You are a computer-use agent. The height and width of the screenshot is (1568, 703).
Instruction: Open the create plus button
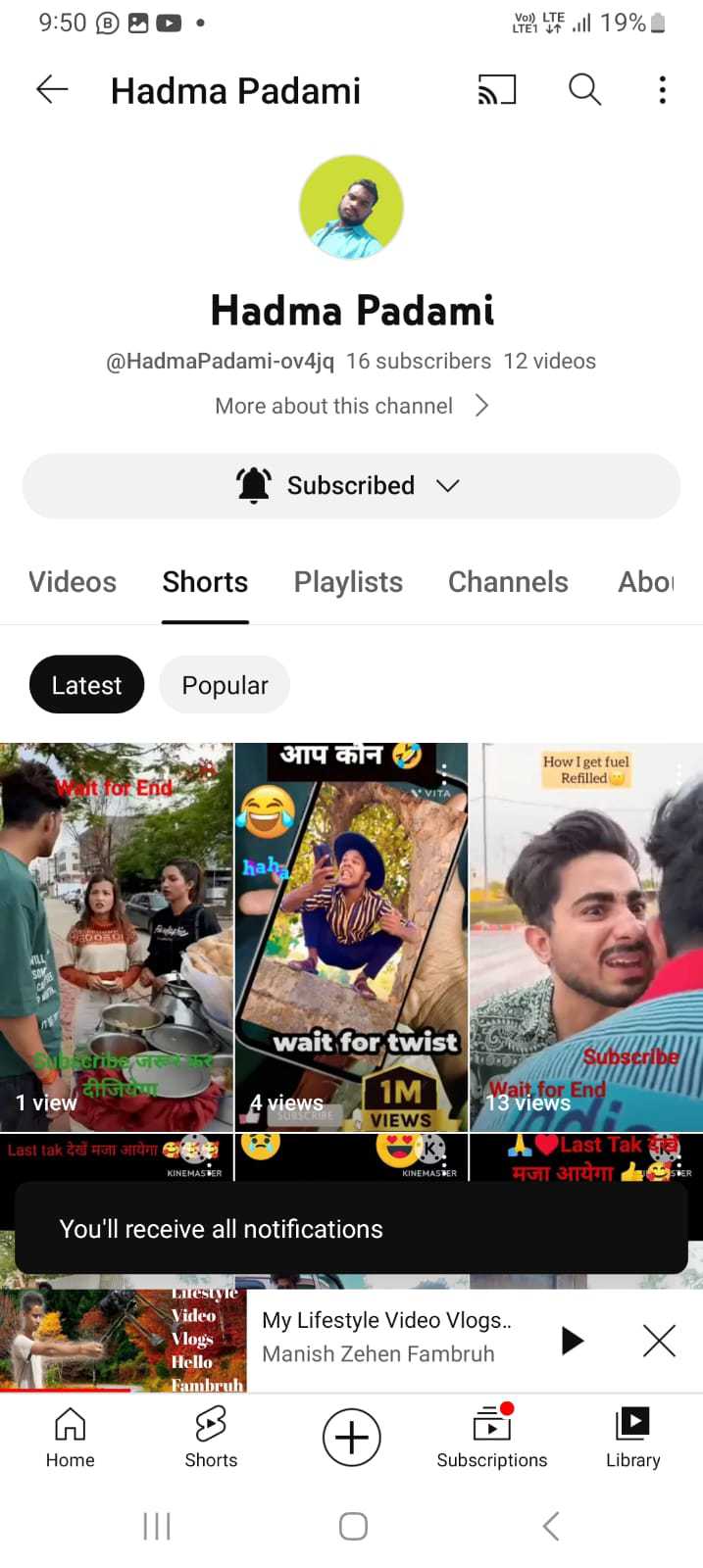click(x=352, y=1438)
